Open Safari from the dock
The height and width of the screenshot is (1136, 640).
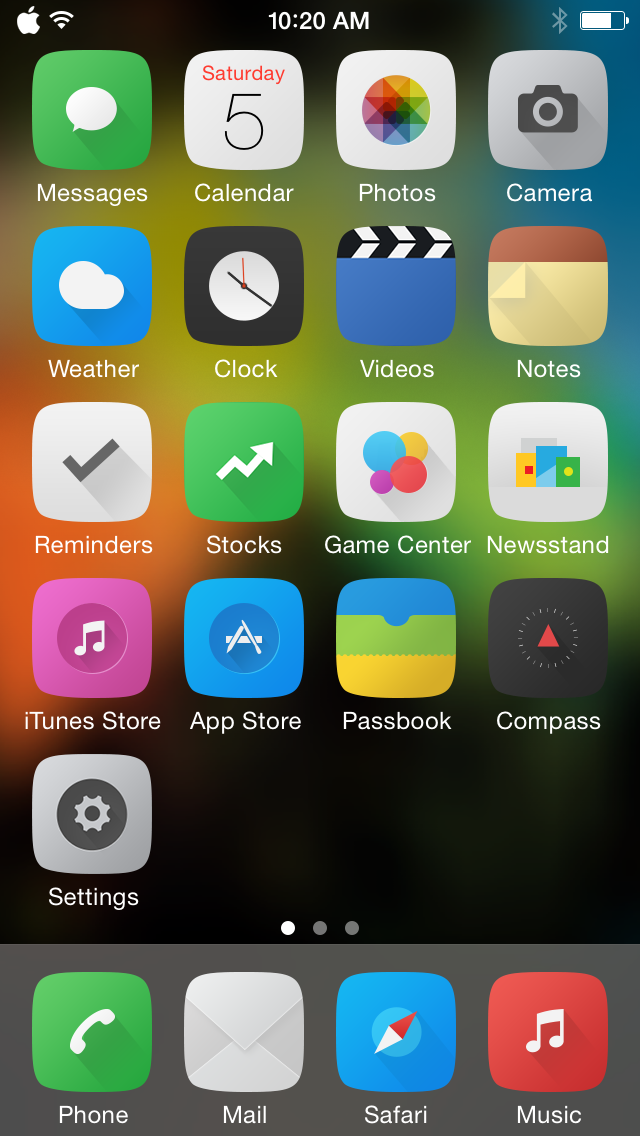tap(396, 1032)
